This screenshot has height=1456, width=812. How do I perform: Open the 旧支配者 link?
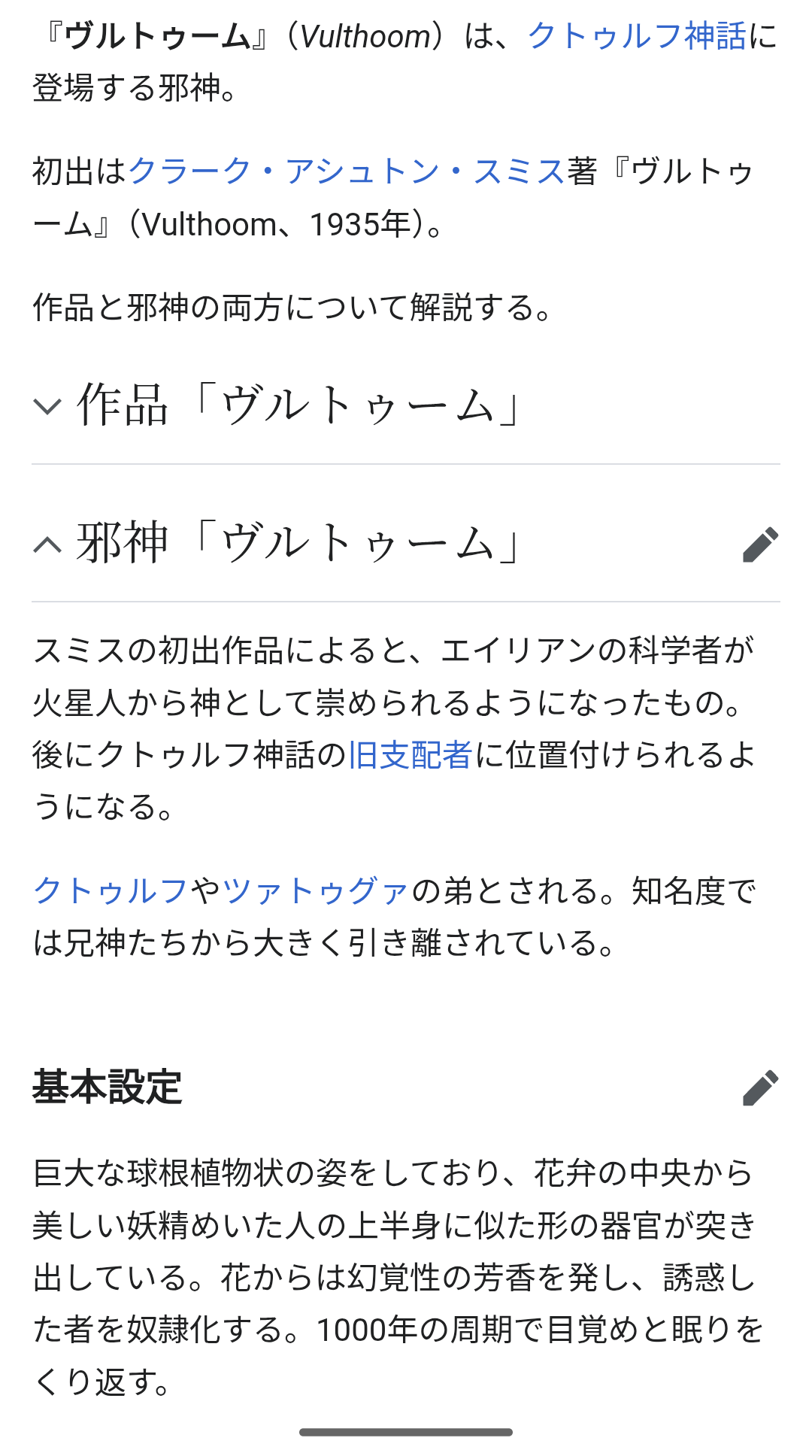(411, 754)
